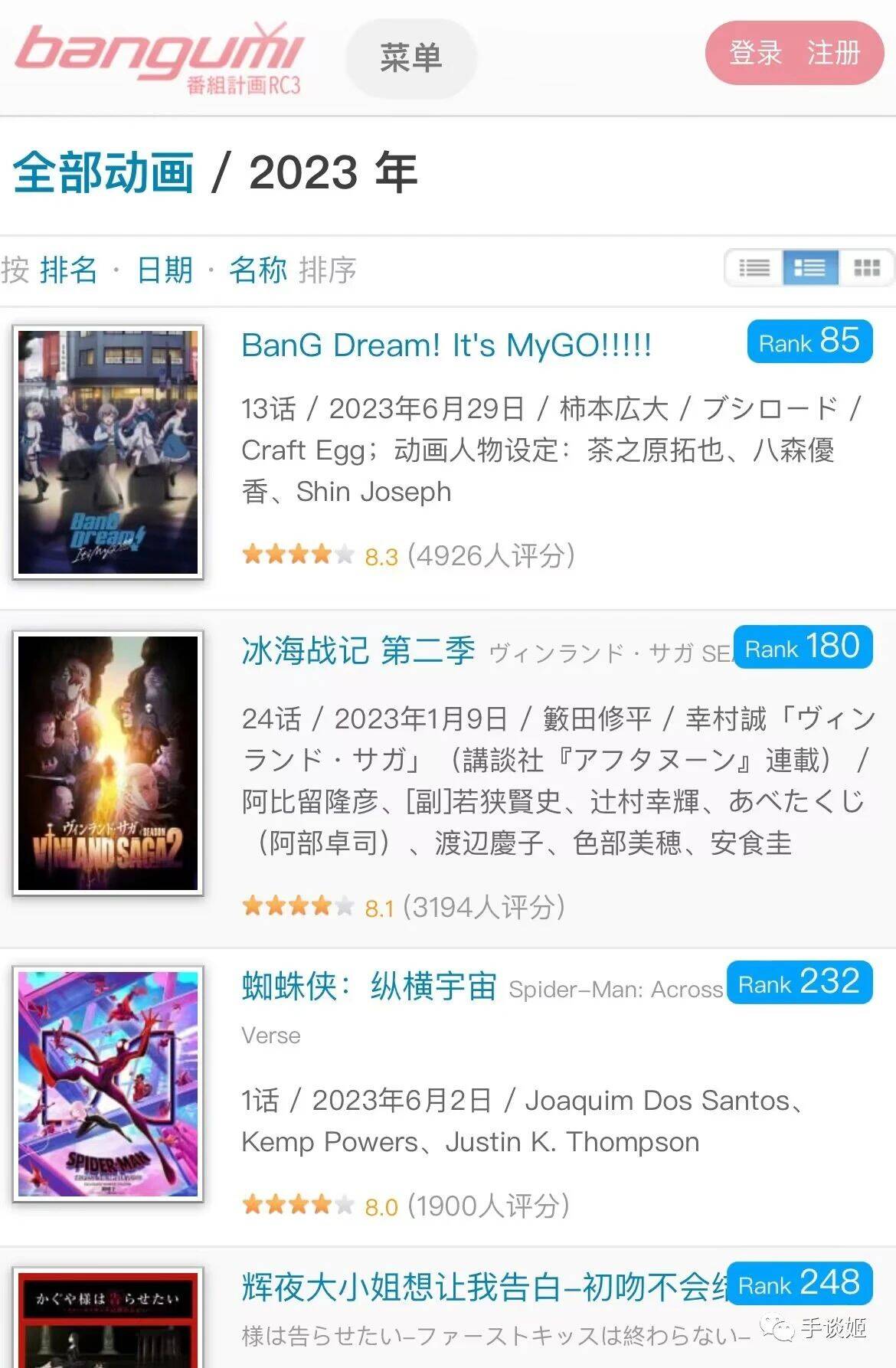The image size is (896, 1368).
Task: Sort the list by 排名
Action: click(69, 270)
